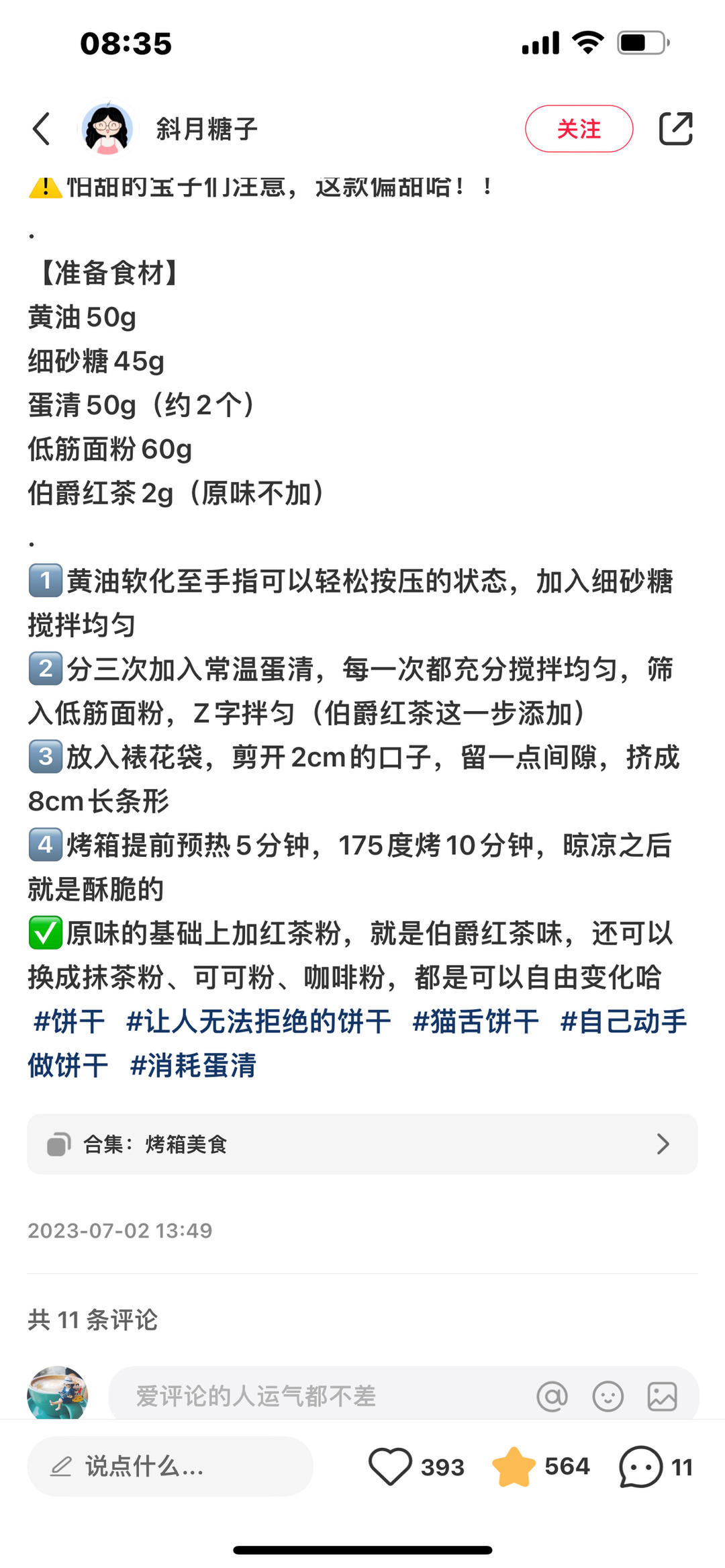Go back using the top-left arrow
This screenshot has height=1568, width=725.
[x=42, y=128]
